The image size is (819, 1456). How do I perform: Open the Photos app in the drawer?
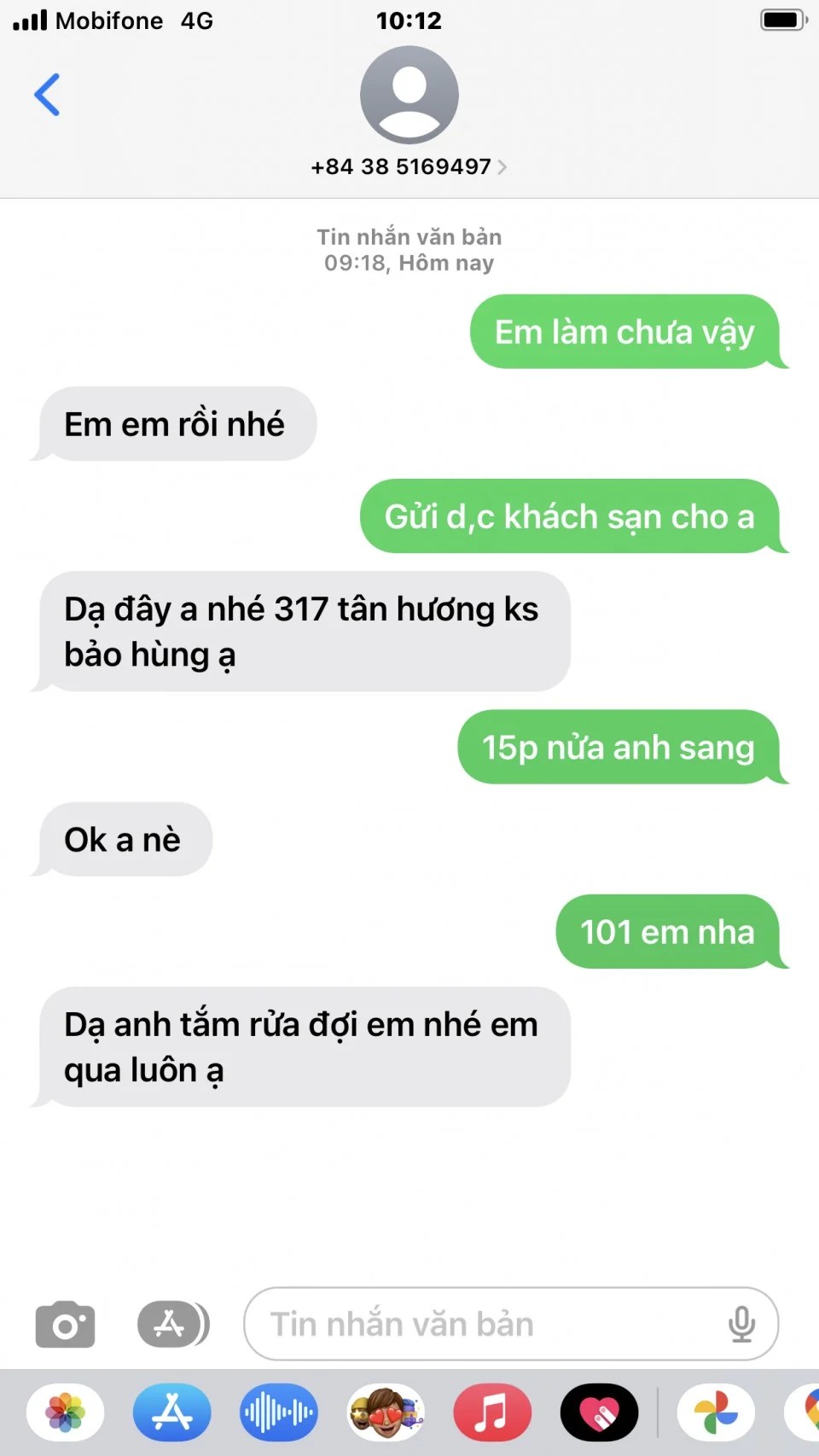66,1412
